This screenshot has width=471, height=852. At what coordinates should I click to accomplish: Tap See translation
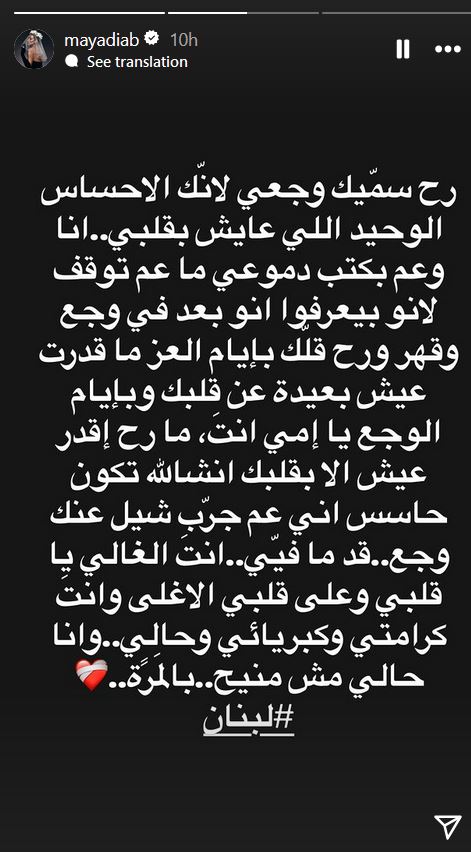coord(137,62)
